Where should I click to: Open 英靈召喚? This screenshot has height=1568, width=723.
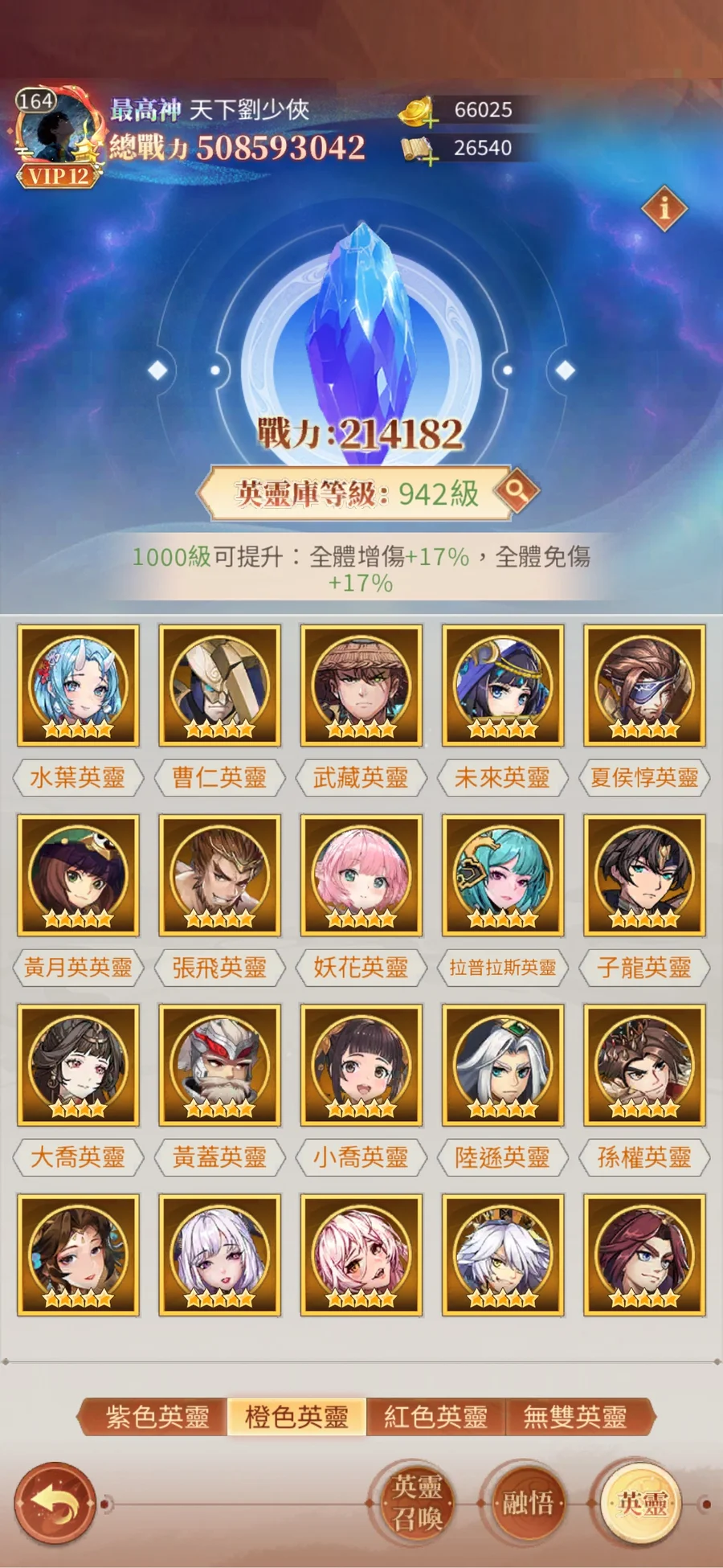coord(417,1503)
